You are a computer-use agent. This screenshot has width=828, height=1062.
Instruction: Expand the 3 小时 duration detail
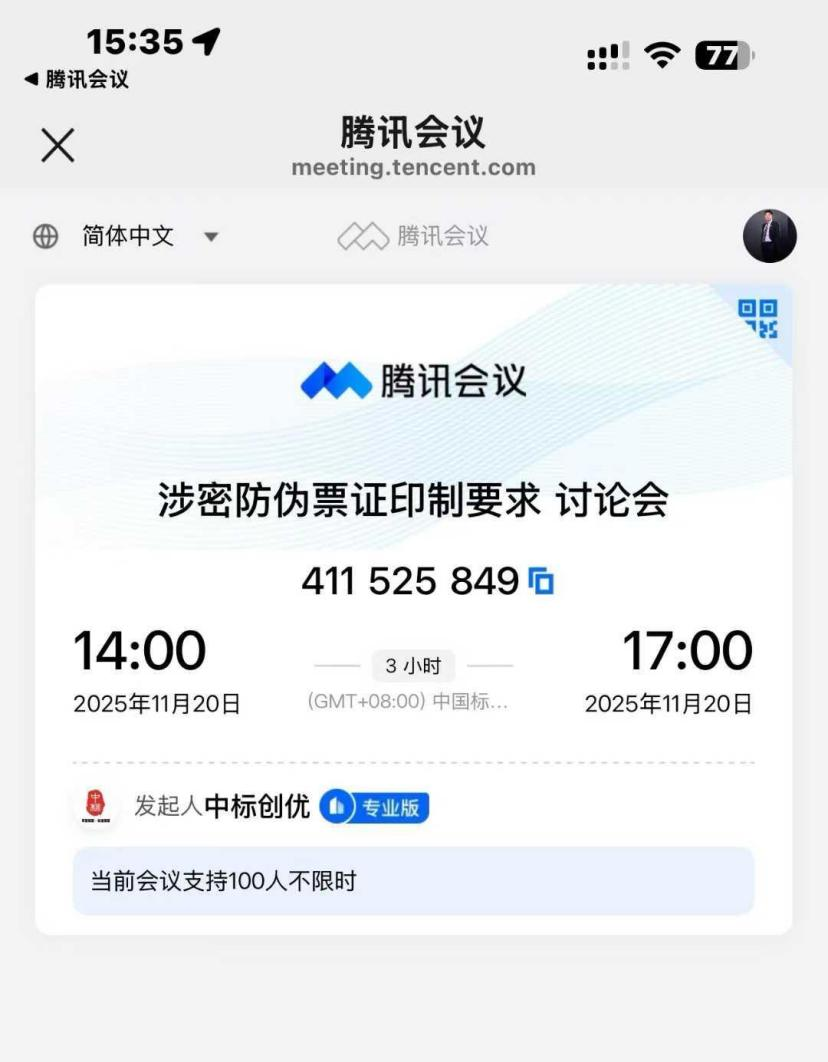point(413,665)
